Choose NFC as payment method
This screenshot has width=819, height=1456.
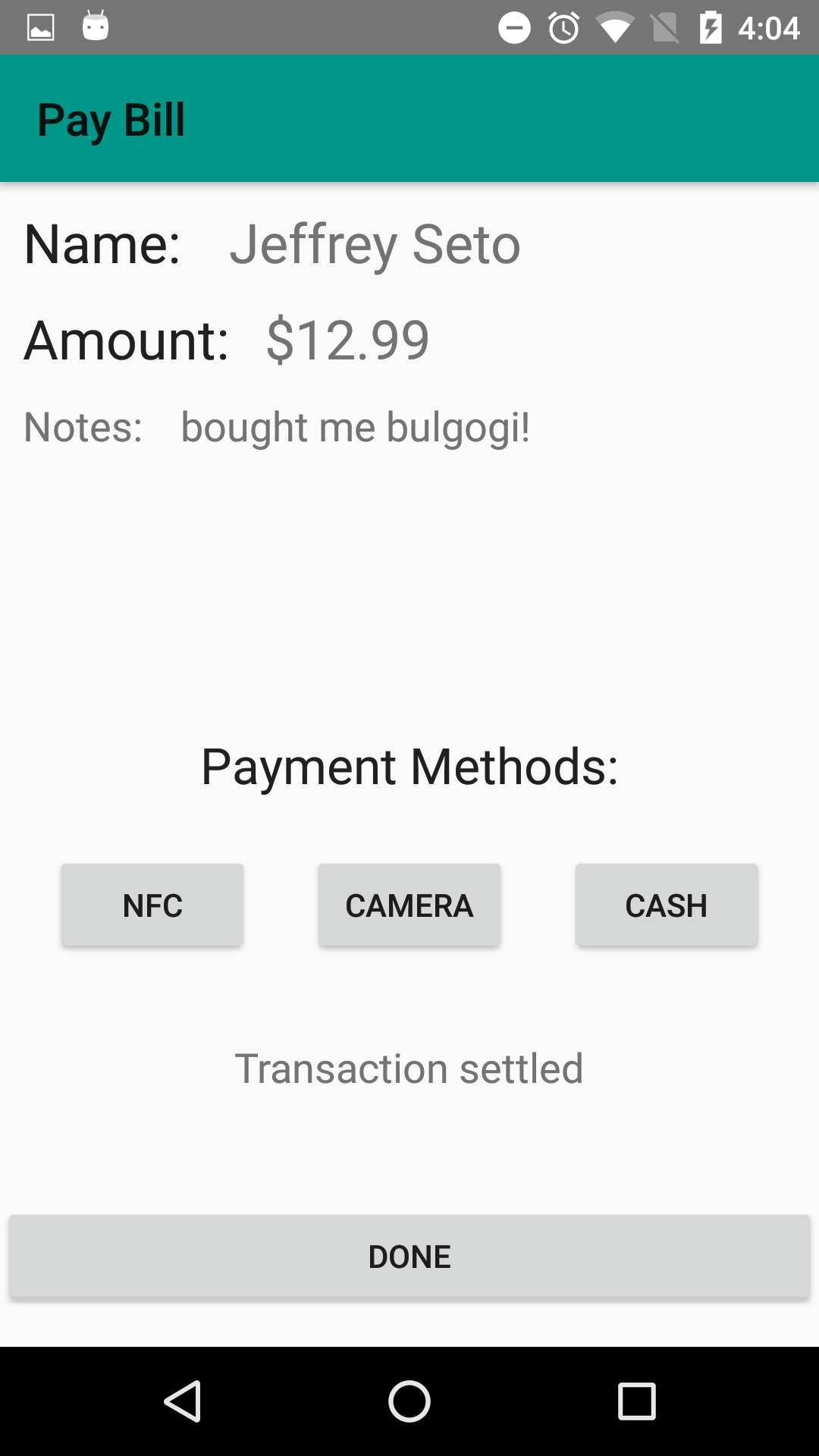click(x=152, y=905)
